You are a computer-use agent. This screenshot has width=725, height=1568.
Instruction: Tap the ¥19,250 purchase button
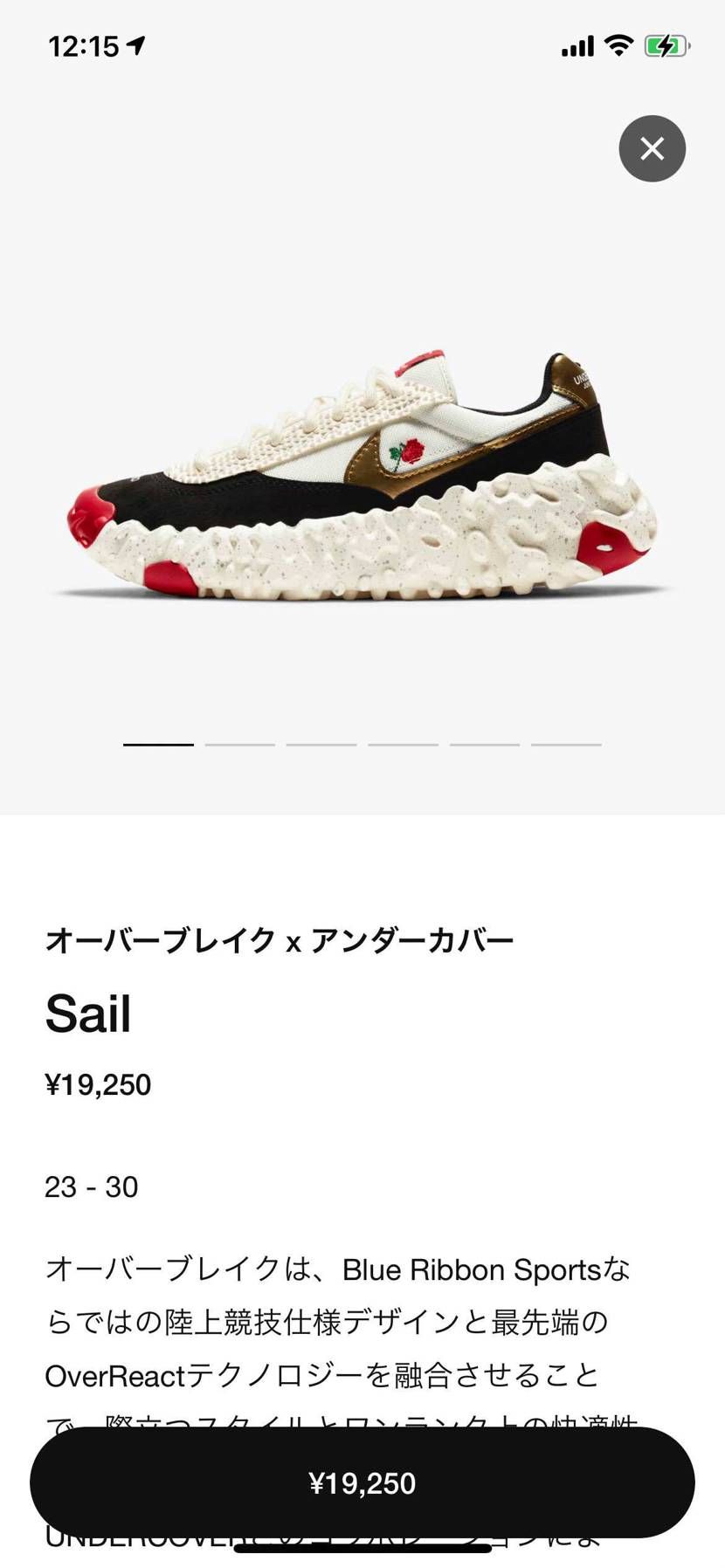click(x=362, y=1482)
